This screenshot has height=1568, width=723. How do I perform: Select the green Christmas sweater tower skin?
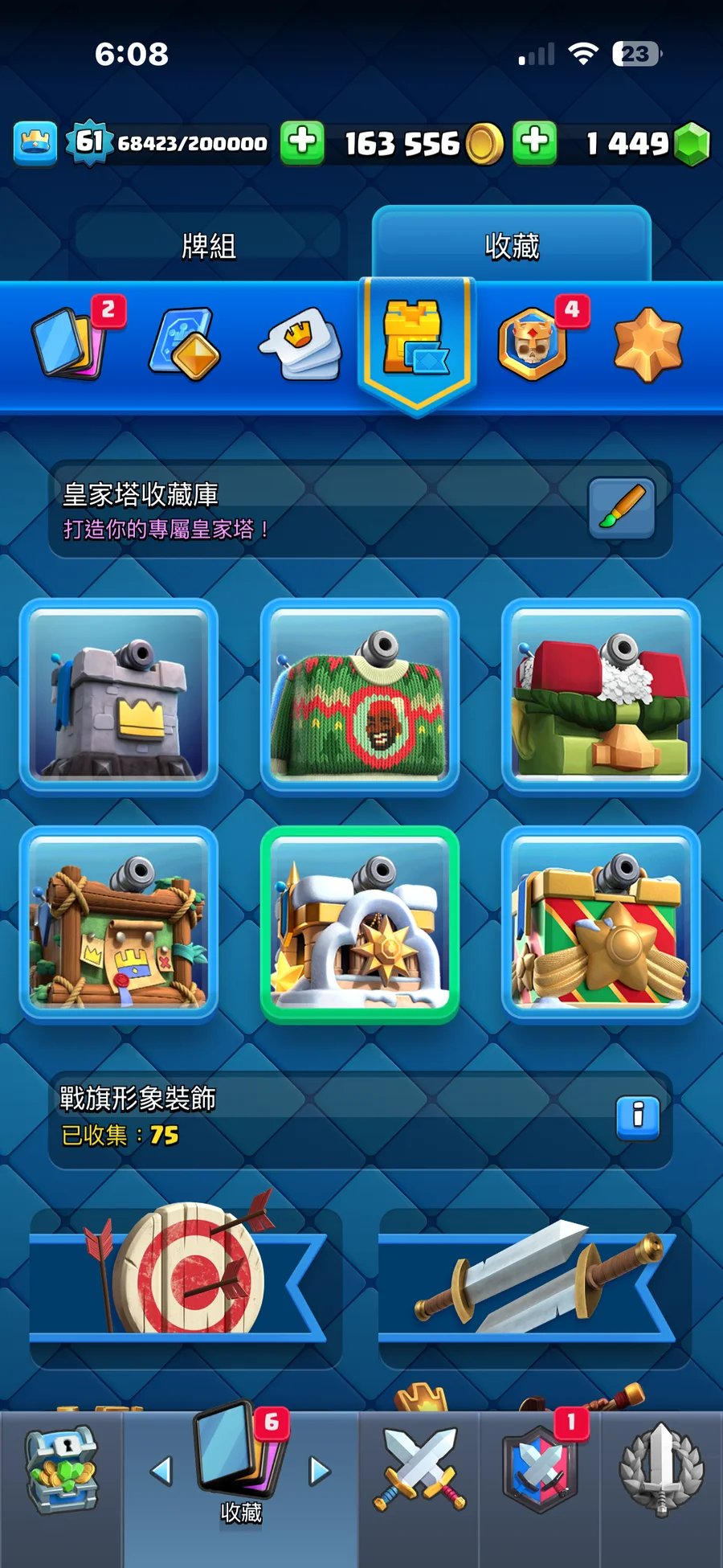(x=360, y=696)
